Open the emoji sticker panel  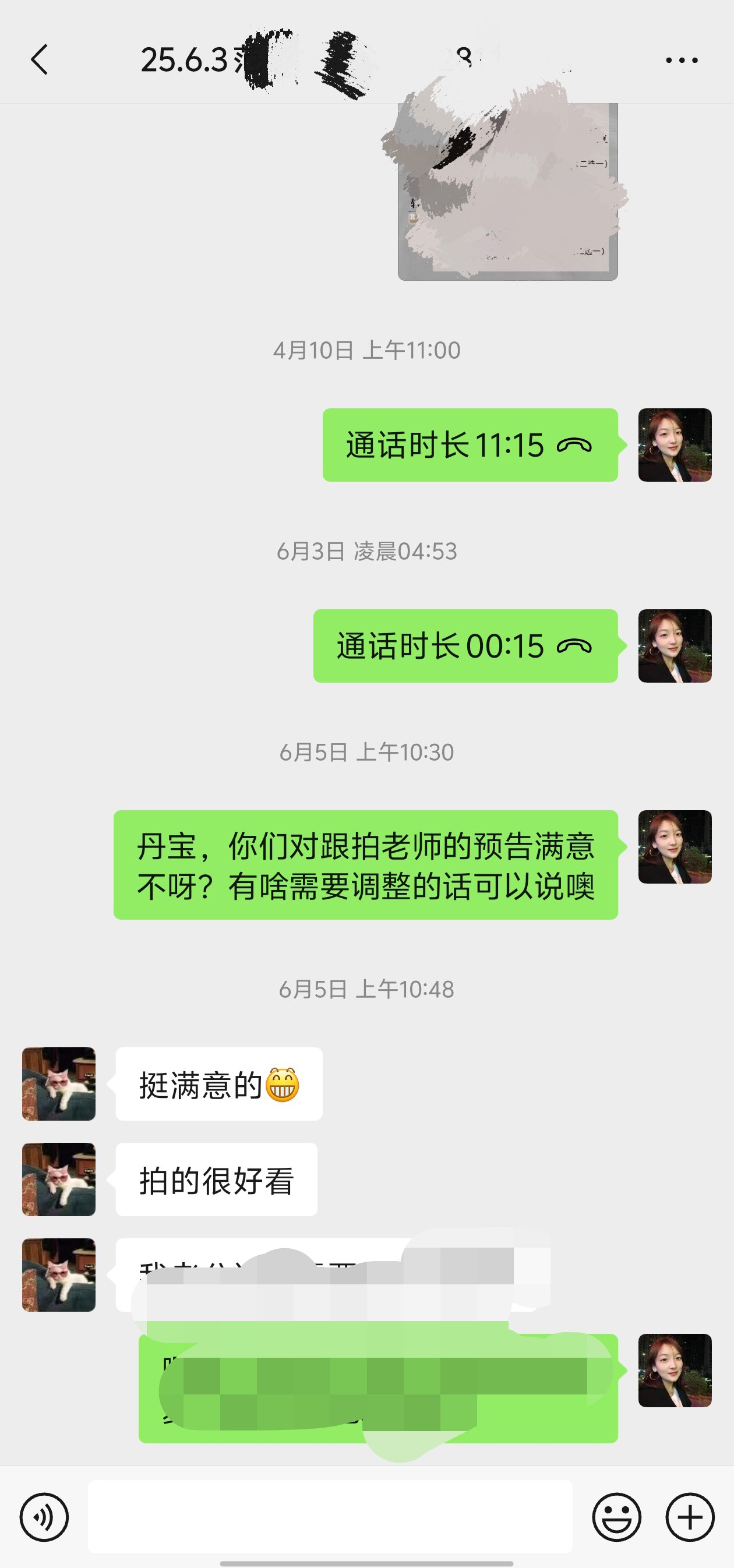[616, 1517]
